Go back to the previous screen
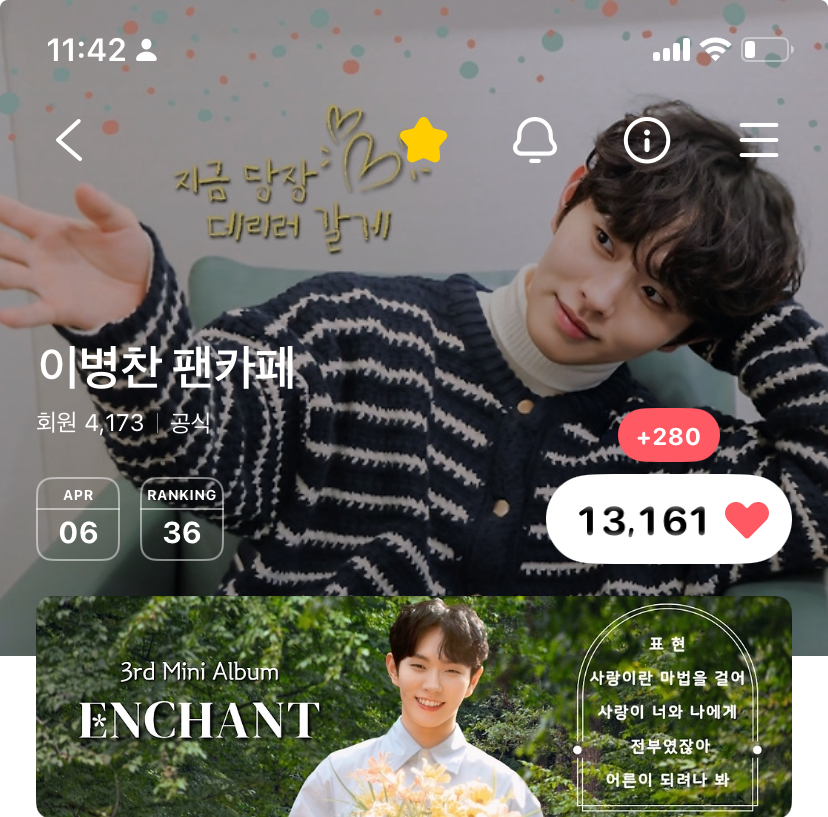The width and height of the screenshot is (828, 817). pos(69,141)
